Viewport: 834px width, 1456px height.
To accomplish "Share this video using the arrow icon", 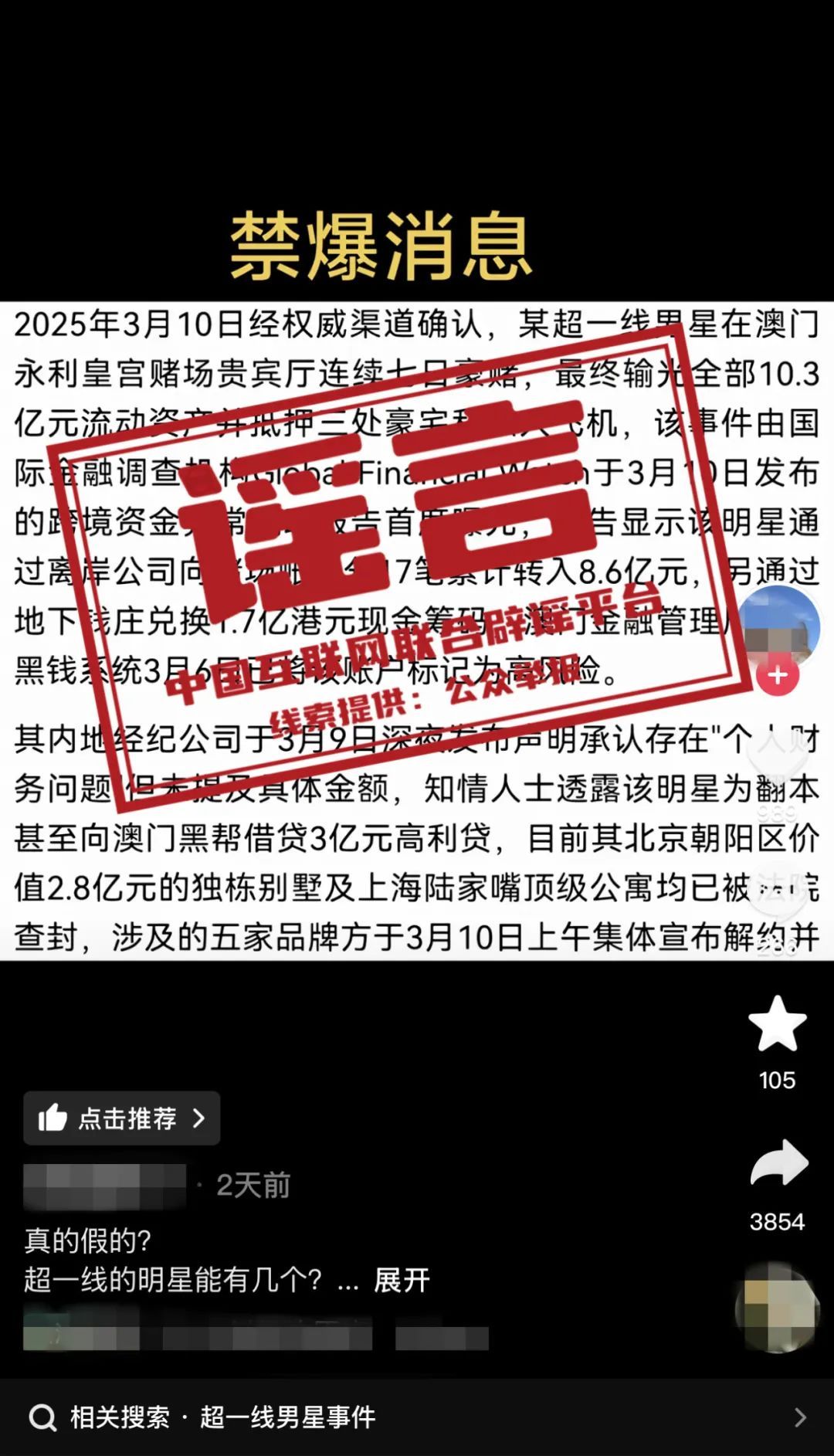I will (x=778, y=1162).
